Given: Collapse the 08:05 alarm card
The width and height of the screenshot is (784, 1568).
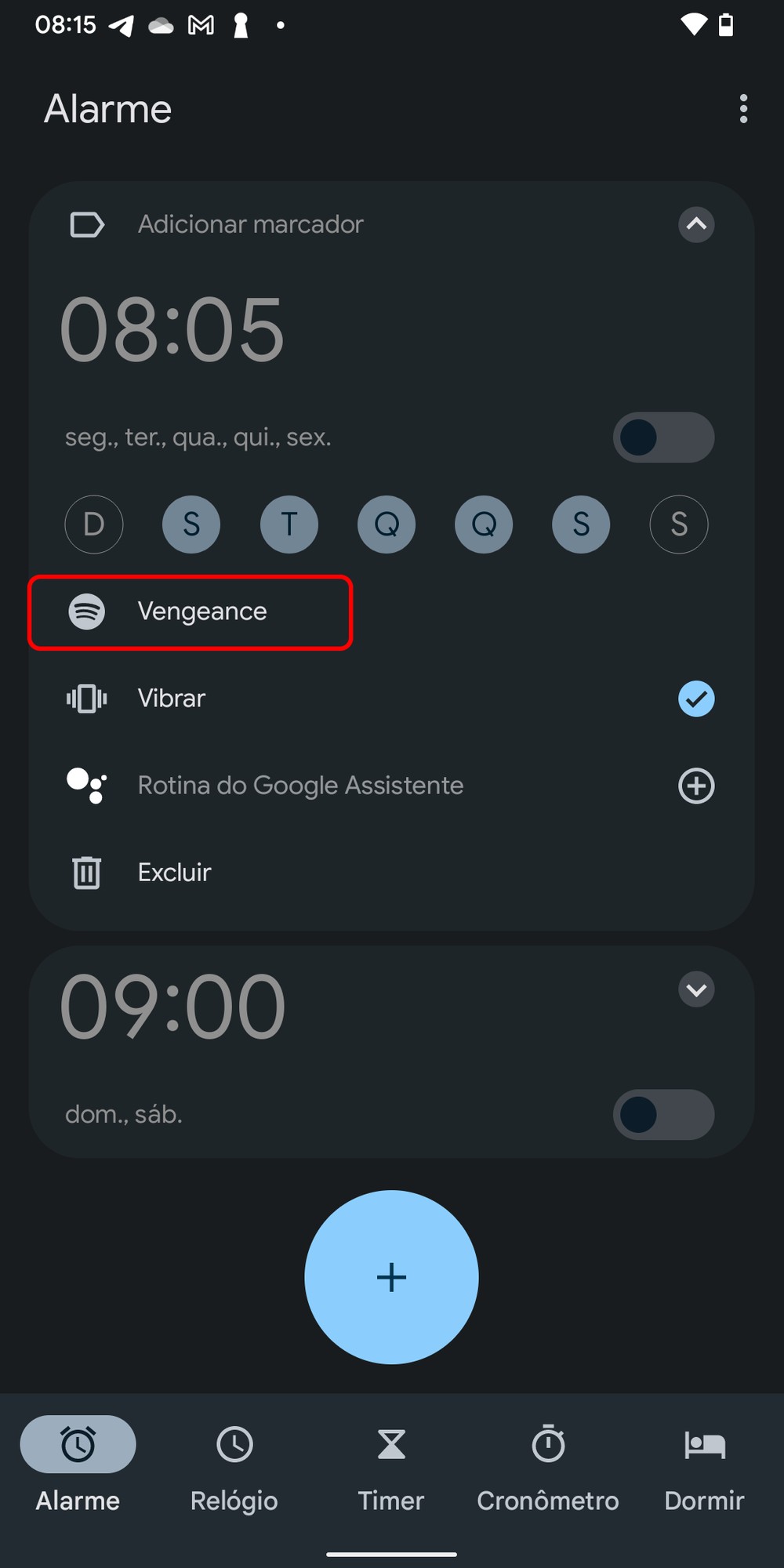Looking at the screenshot, I should [x=695, y=225].
